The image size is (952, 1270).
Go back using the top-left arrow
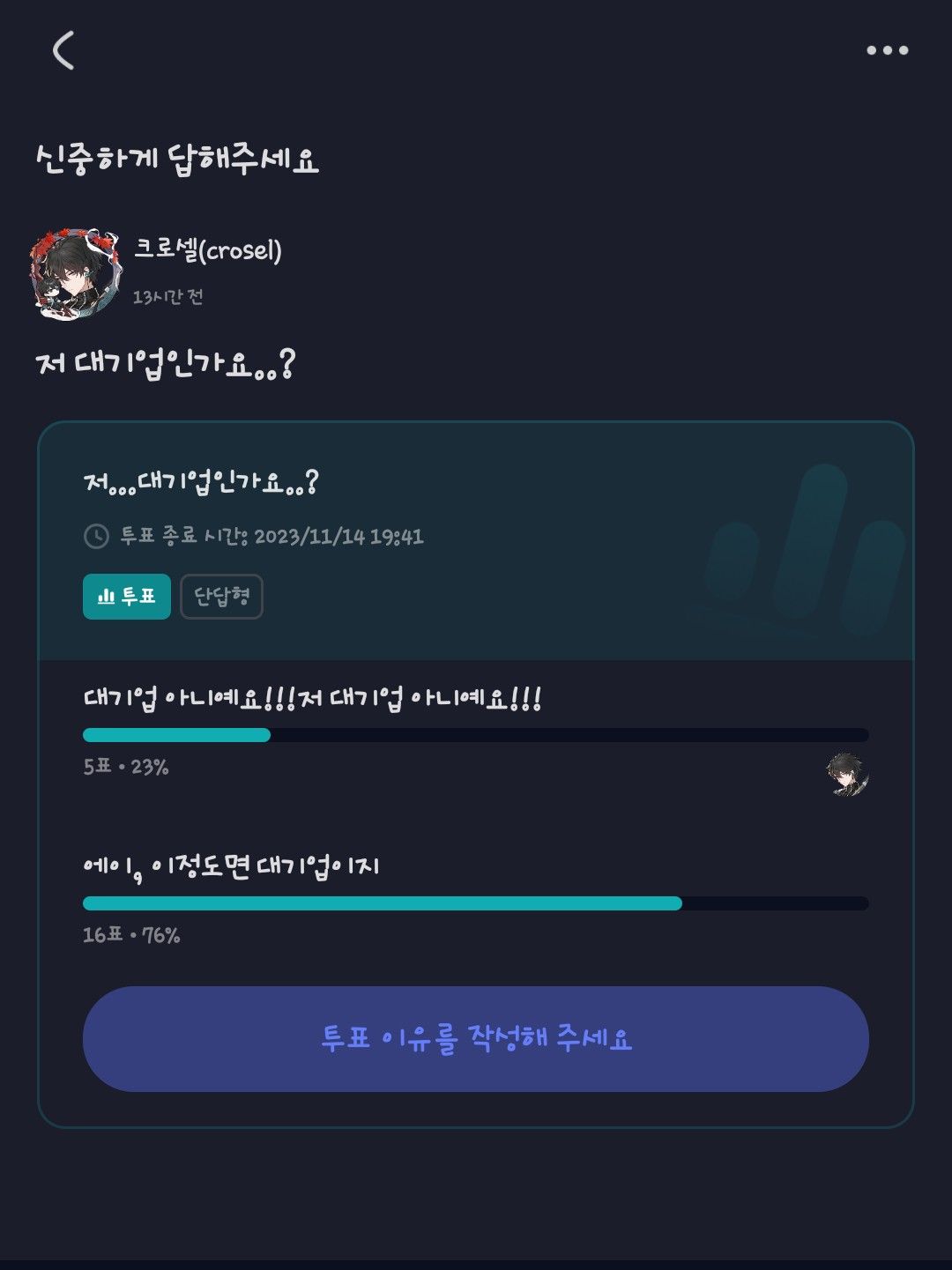63,51
